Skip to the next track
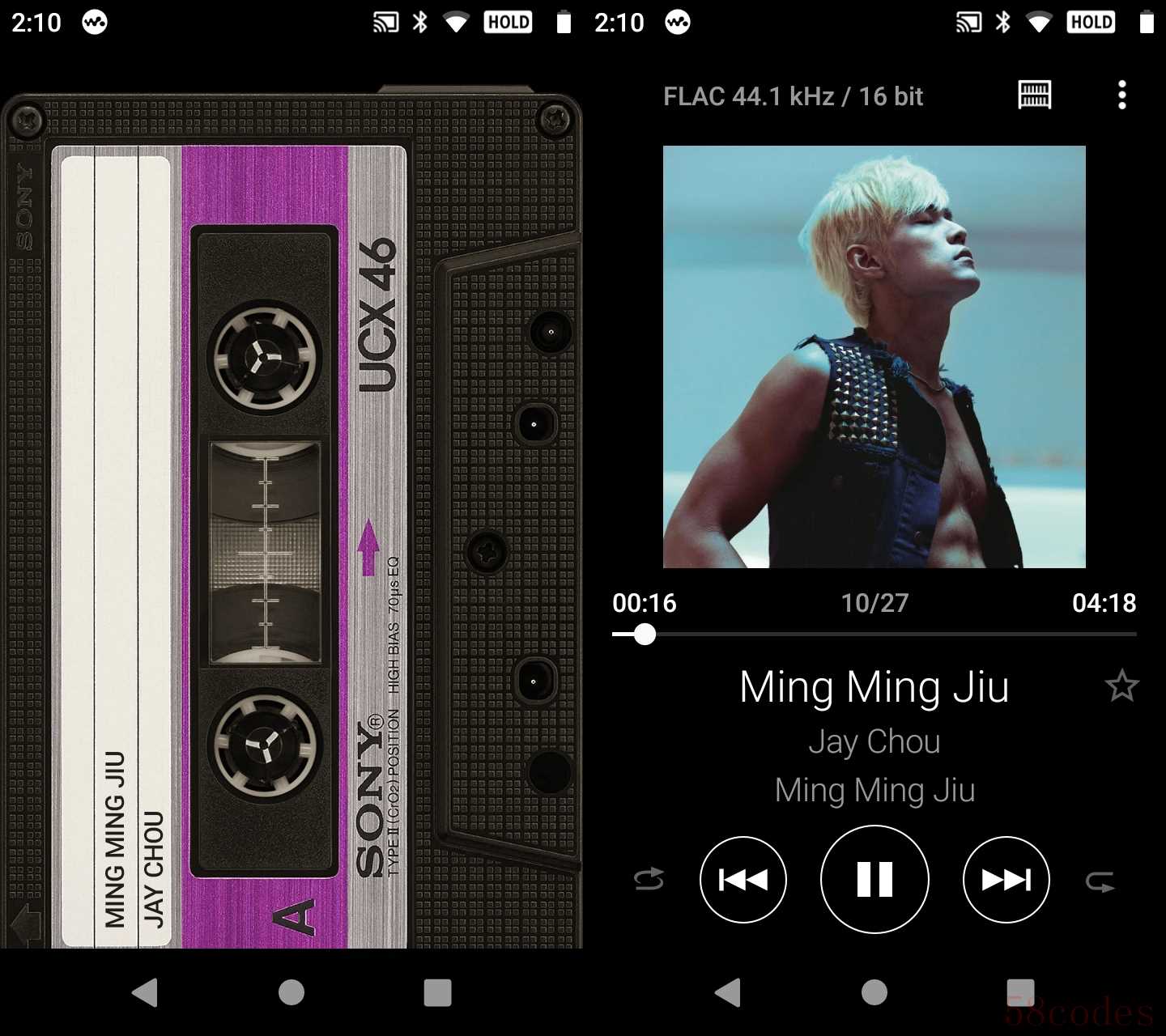The image size is (1166, 1036). click(x=1006, y=879)
